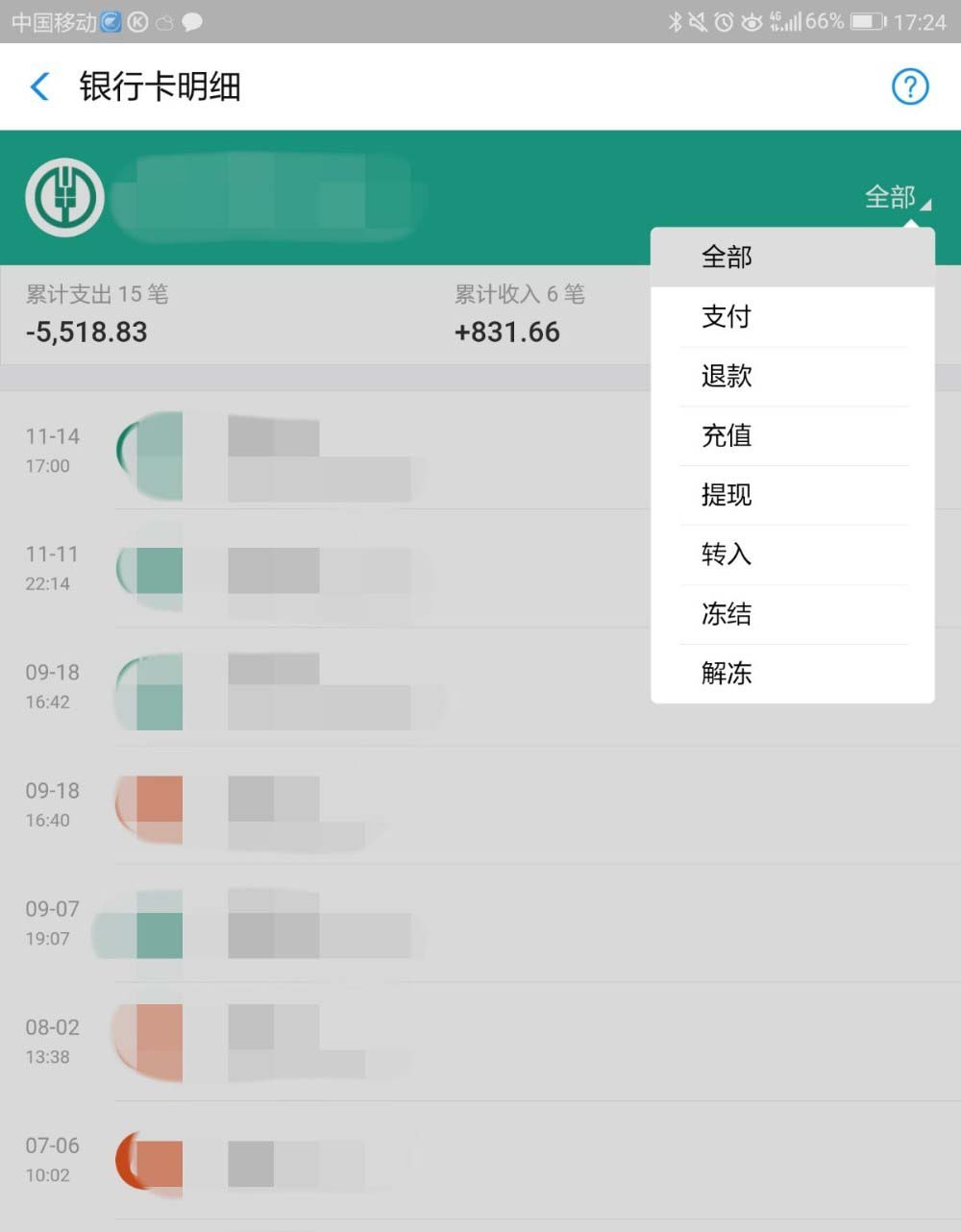
Task: Select the 解冻 filter option
Action: click(727, 674)
